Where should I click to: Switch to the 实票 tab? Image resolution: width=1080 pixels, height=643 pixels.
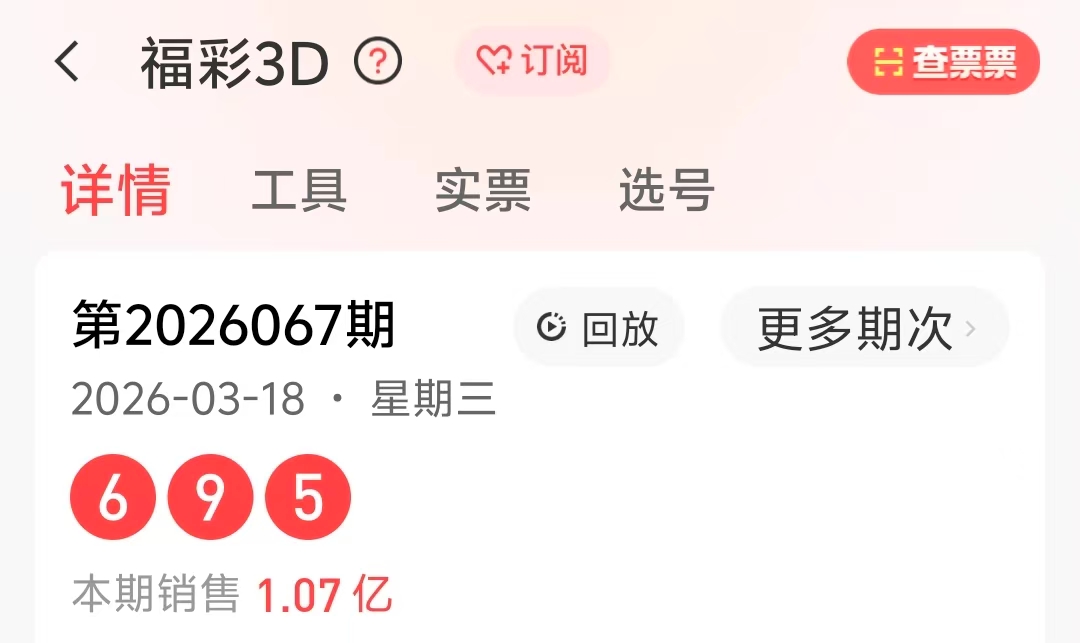click(482, 190)
